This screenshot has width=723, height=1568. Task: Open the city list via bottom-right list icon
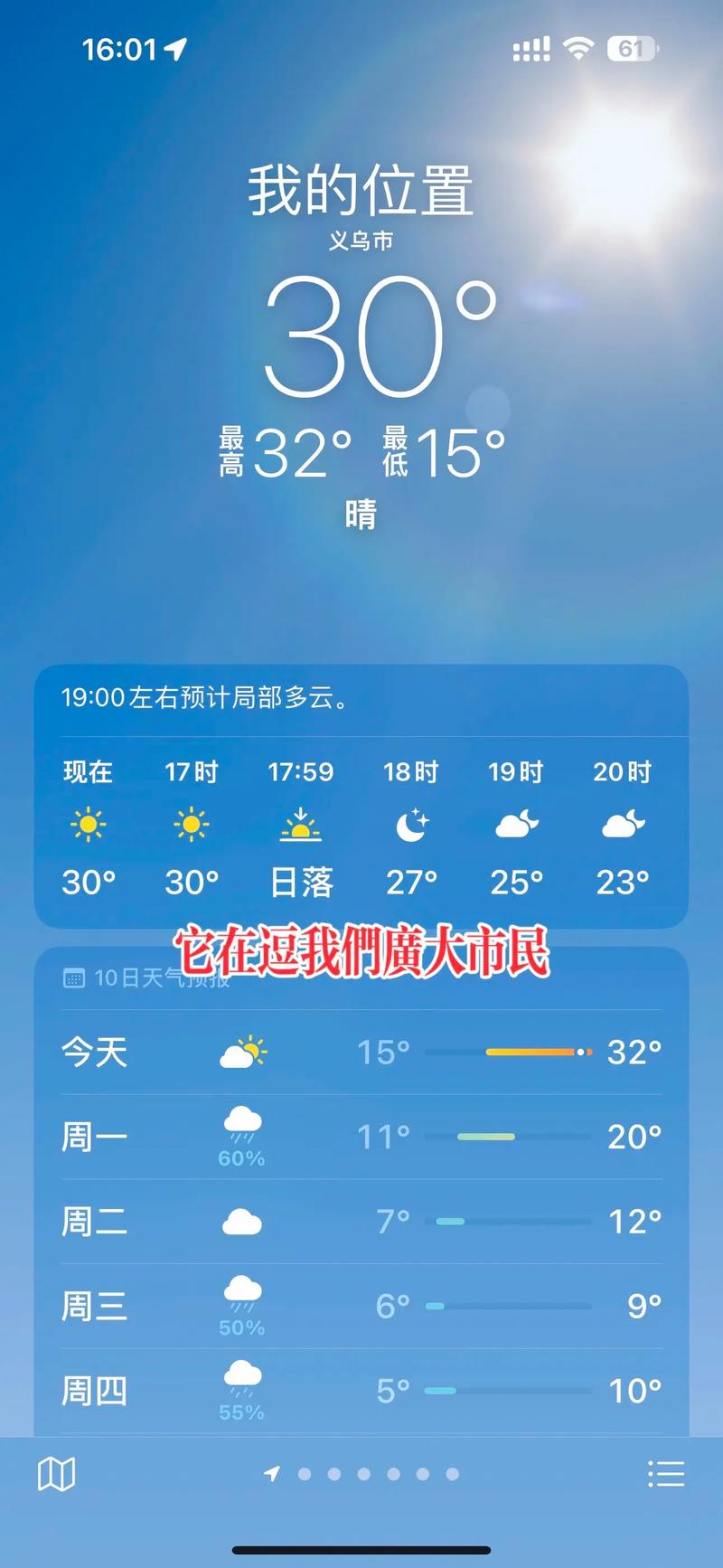click(x=666, y=1472)
